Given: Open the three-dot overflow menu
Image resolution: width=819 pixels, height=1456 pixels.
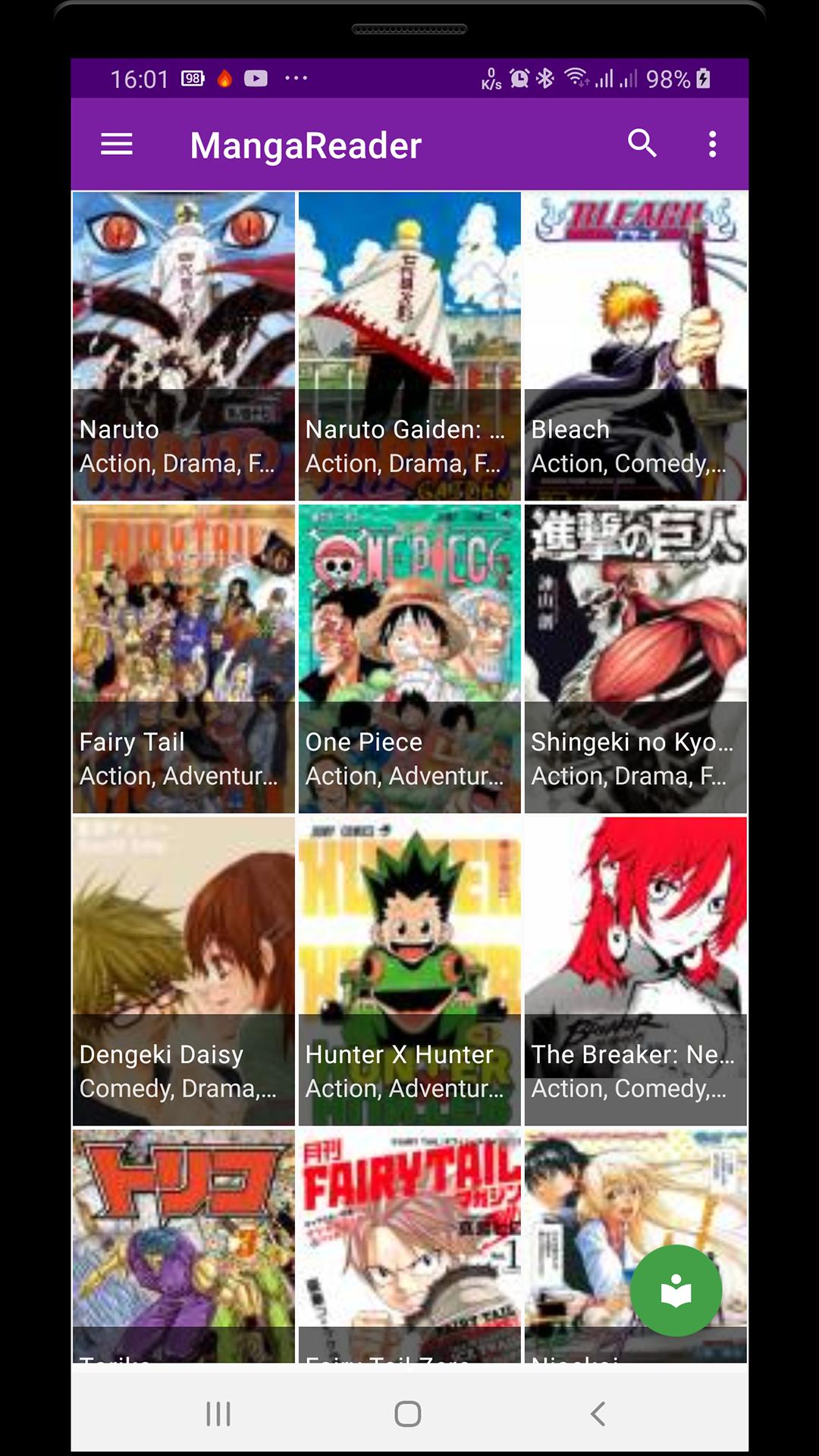Looking at the screenshot, I should pyautogui.click(x=713, y=144).
